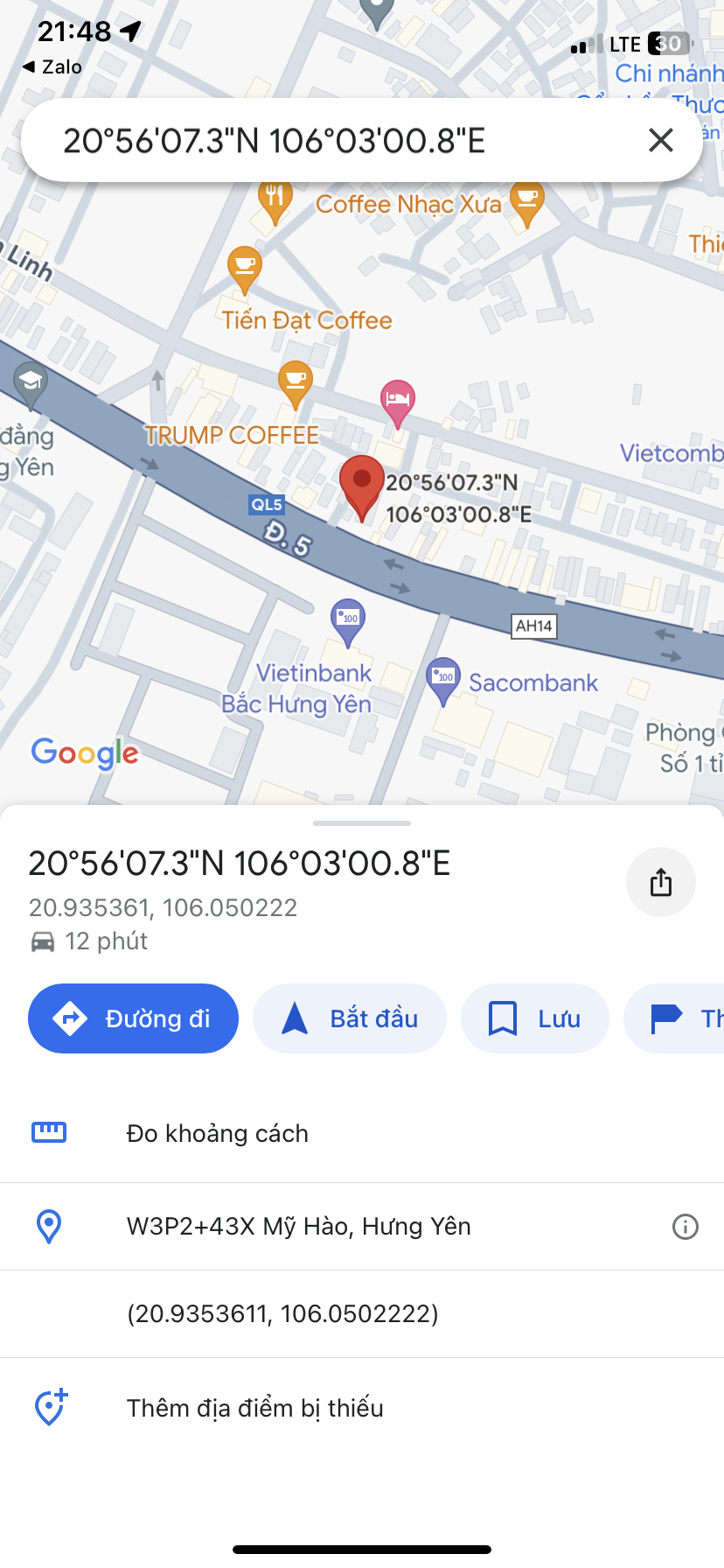Tap the pink hotel marker on the map
The height and width of the screenshot is (1568, 724).
point(398,401)
